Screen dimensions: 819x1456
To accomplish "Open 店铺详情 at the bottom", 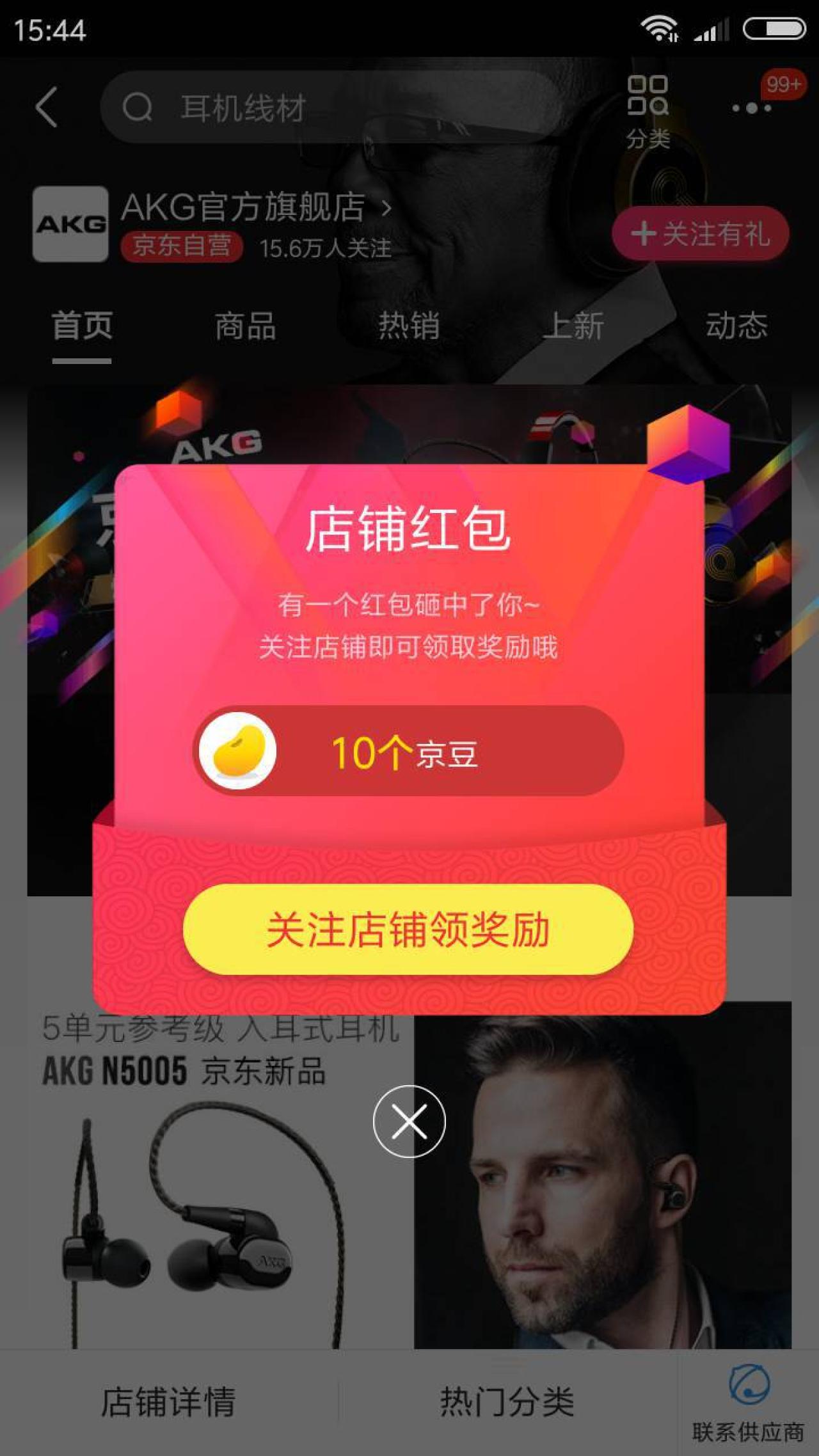I will (168, 1402).
